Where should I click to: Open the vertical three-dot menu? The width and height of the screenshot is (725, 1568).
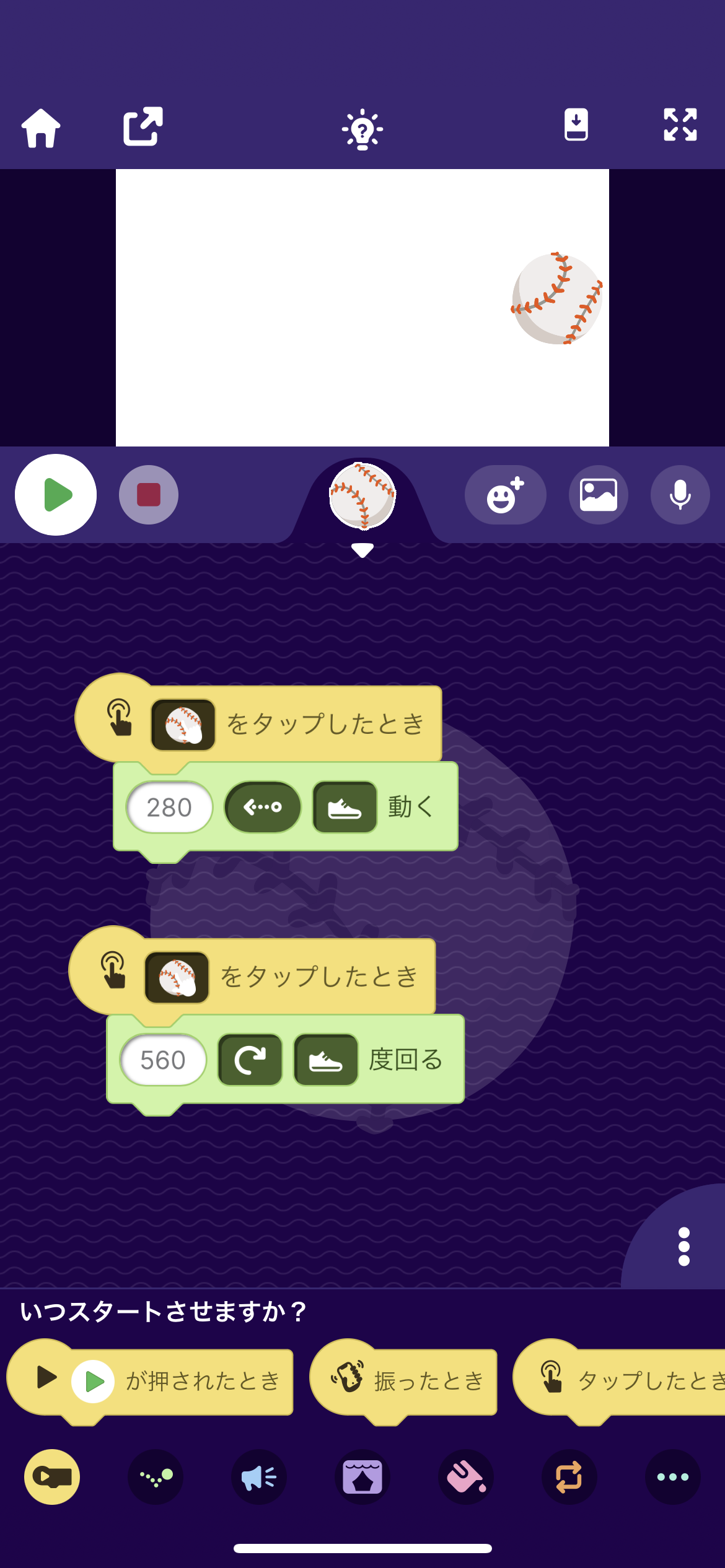[x=683, y=1247]
